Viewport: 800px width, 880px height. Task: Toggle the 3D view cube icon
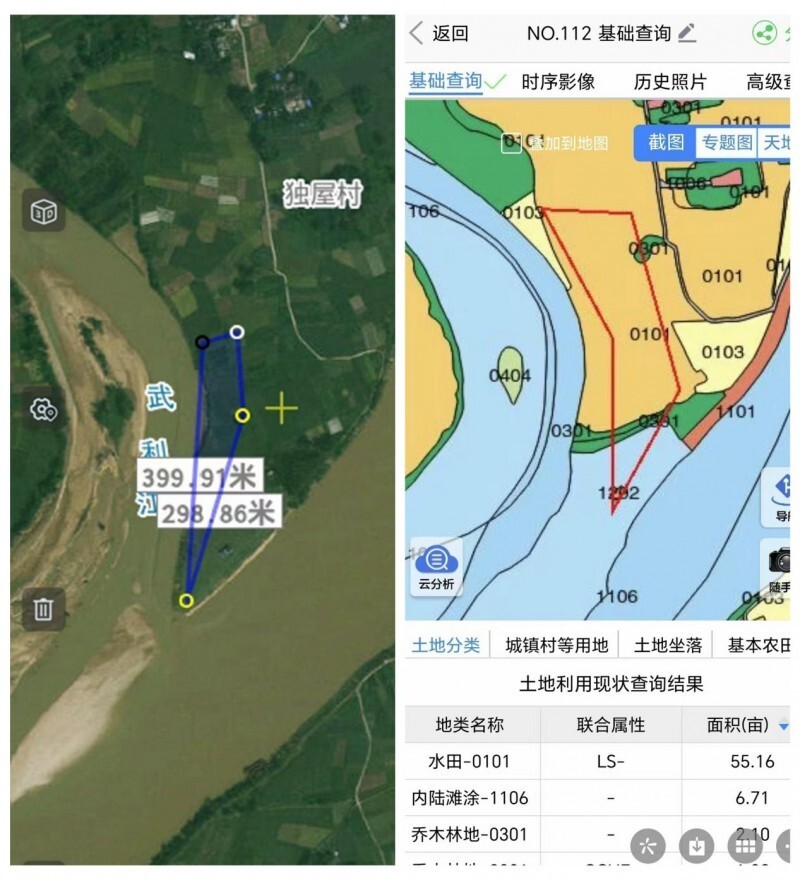[x=44, y=211]
